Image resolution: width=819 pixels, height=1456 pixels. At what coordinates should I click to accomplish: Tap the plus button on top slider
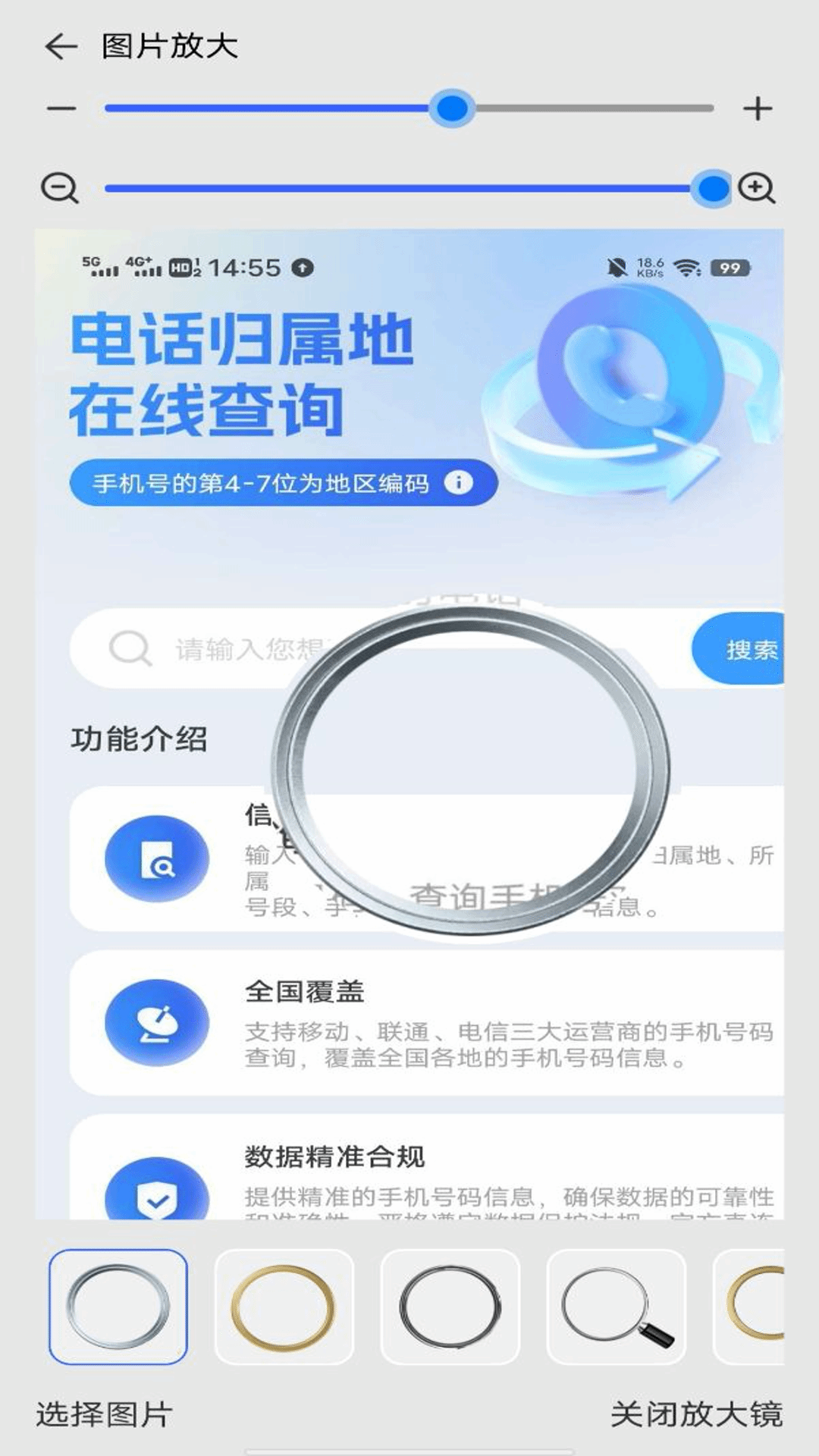click(757, 109)
